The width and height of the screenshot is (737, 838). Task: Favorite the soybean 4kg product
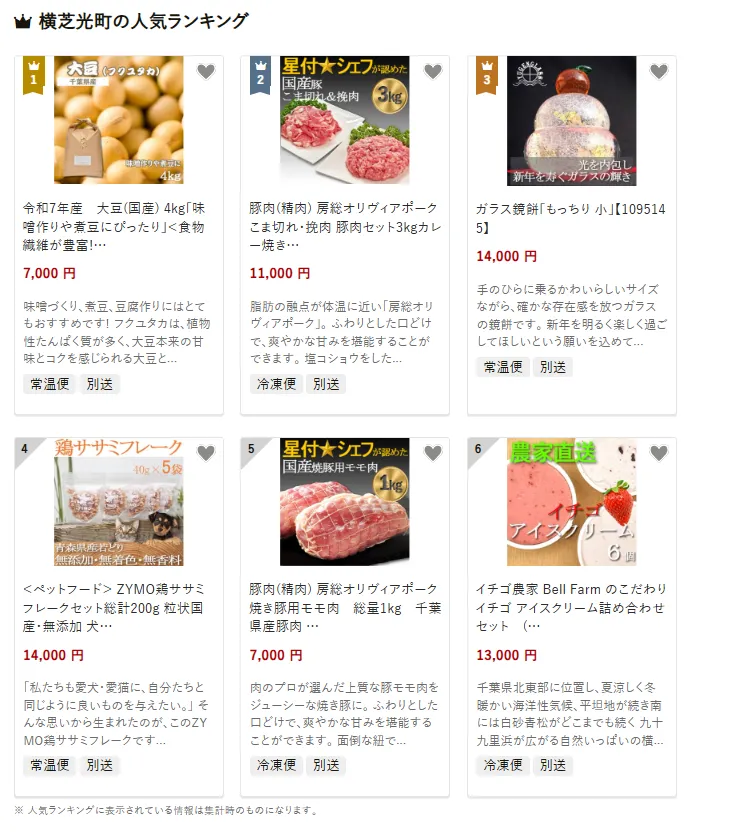point(205,72)
